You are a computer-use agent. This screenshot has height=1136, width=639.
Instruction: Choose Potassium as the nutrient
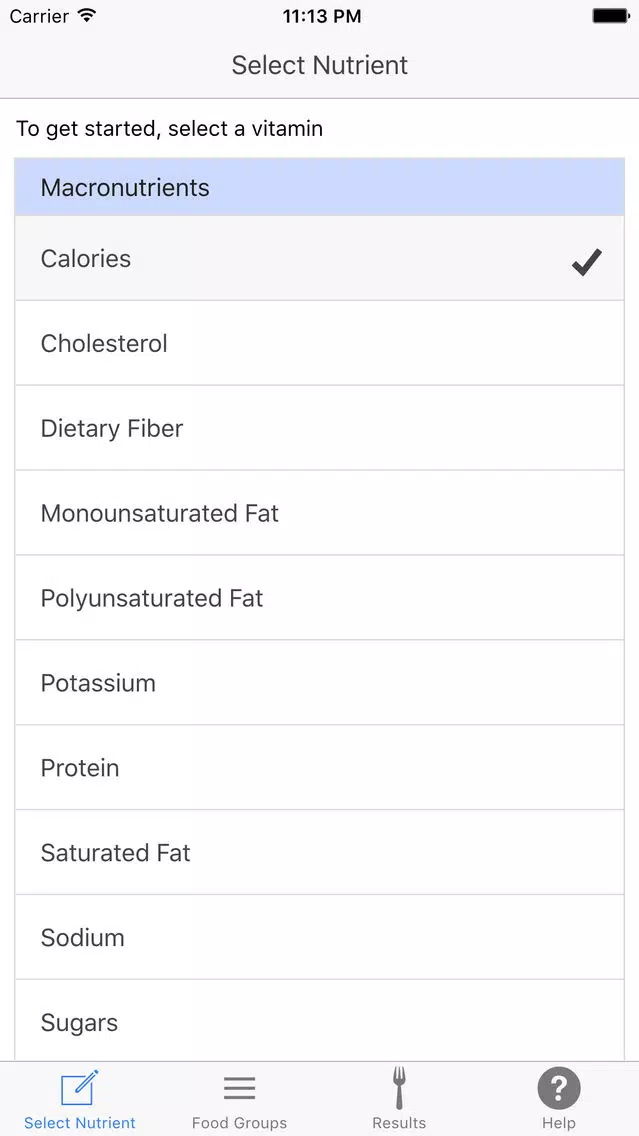(x=320, y=682)
